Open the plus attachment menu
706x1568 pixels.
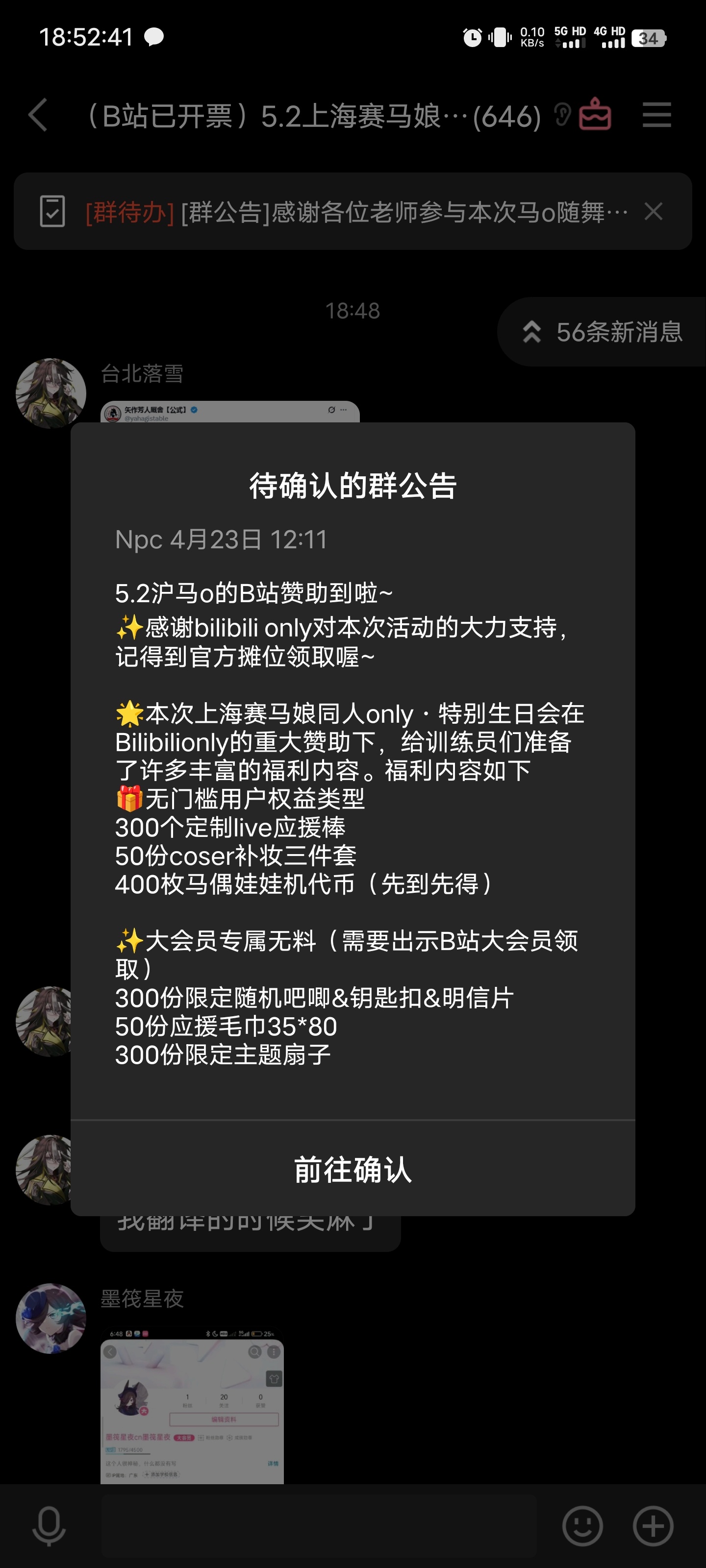click(653, 1525)
